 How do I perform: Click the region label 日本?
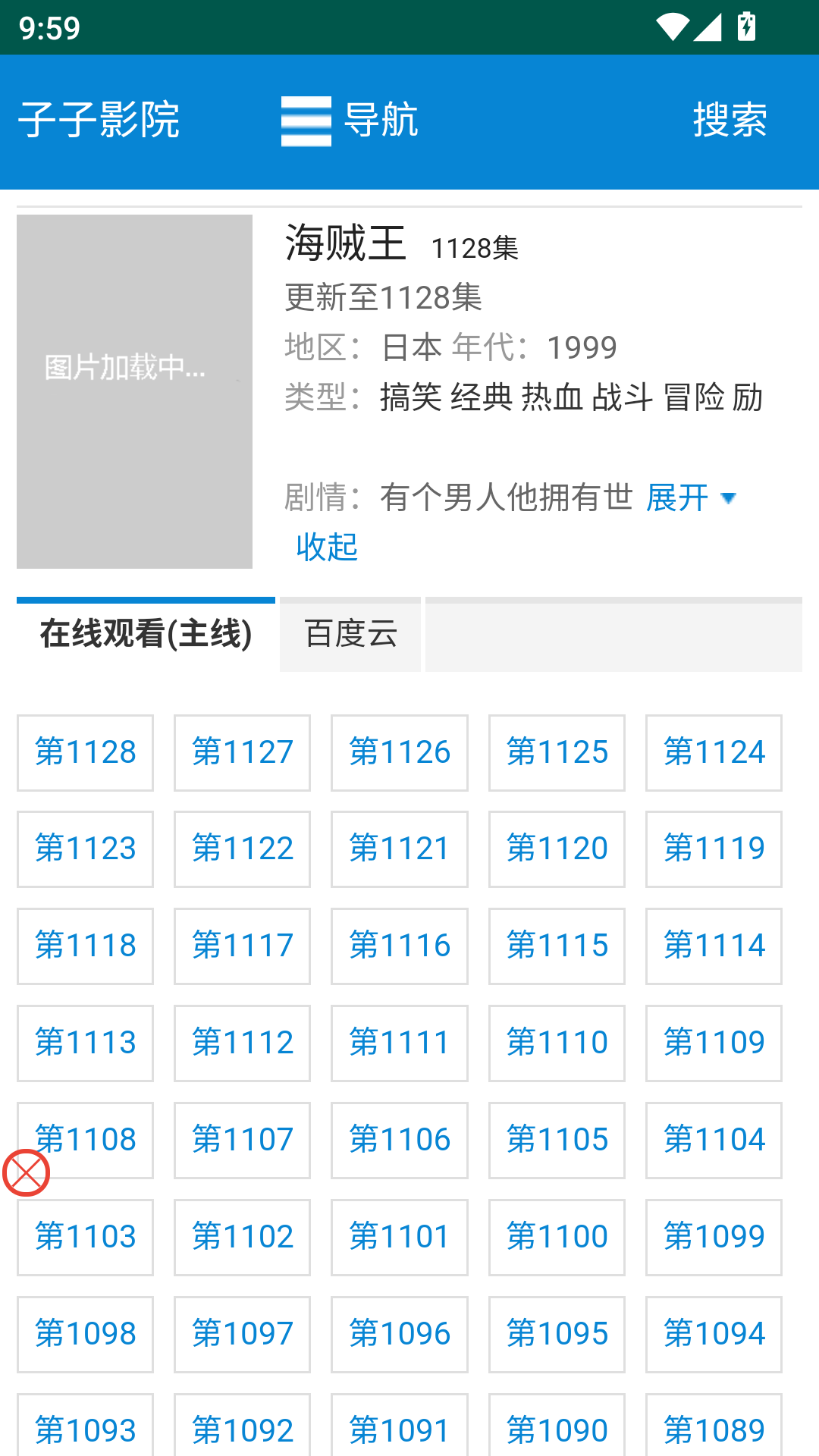point(413,346)
